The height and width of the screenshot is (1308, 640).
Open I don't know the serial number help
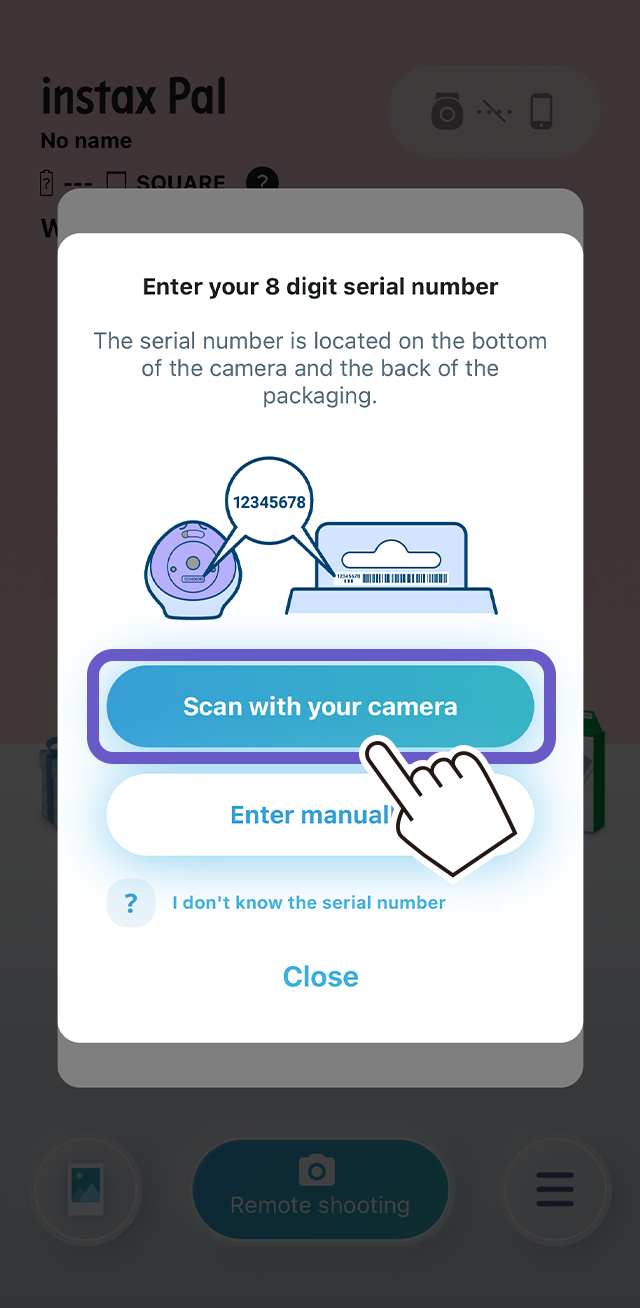(309, 902)
